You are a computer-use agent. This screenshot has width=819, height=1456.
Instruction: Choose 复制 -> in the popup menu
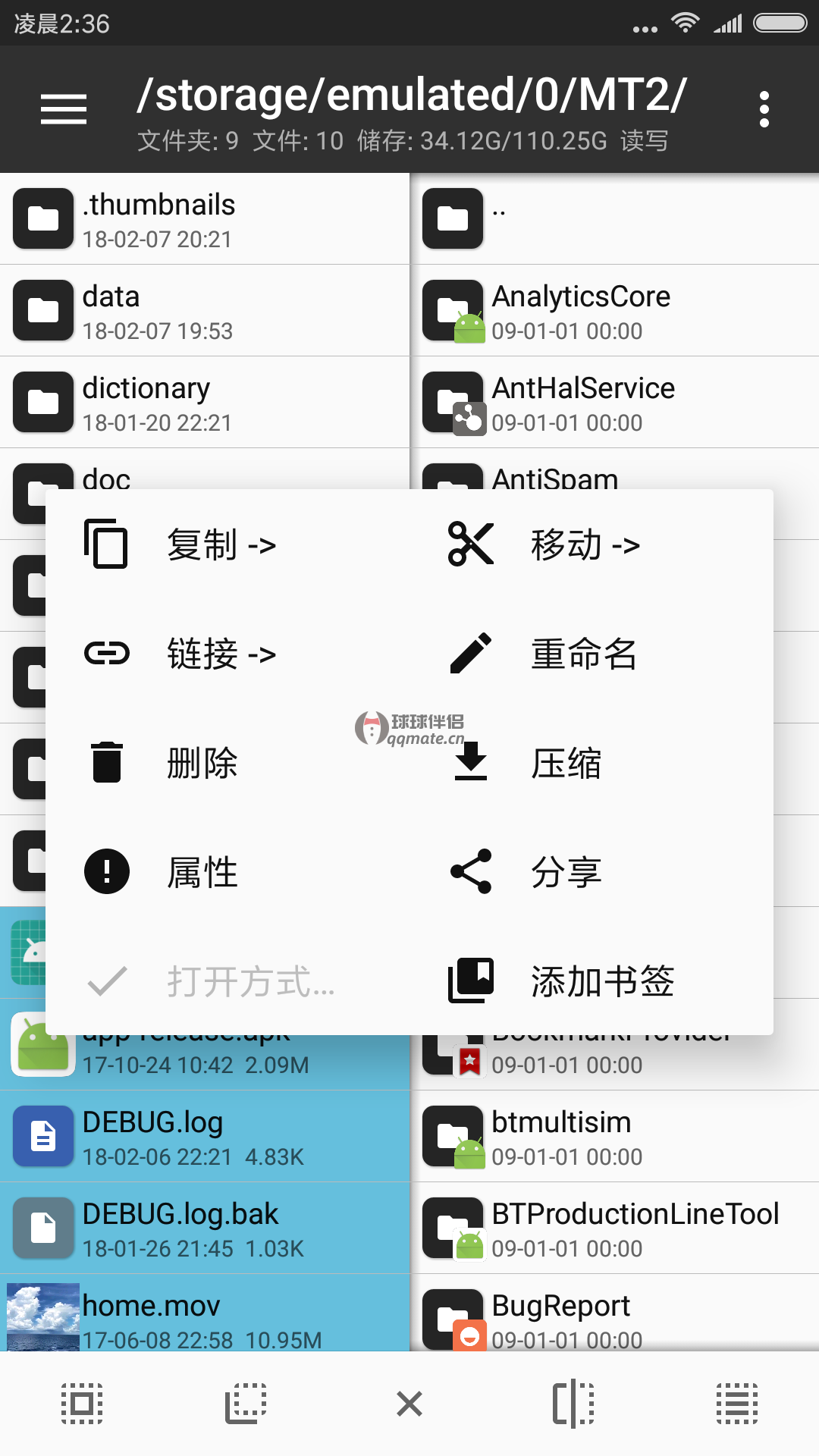pos(220,544)
